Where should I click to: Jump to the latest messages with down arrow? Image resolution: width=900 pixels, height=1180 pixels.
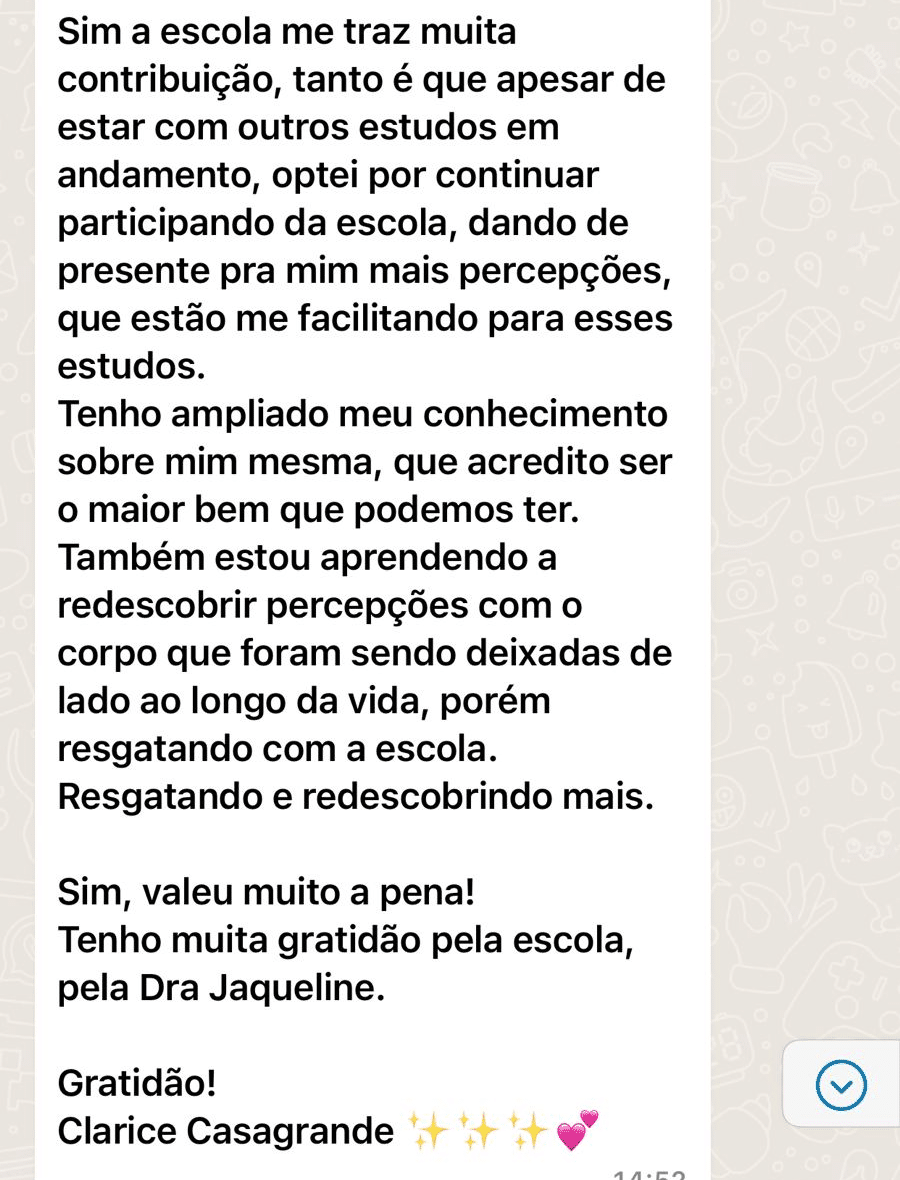pyautogui.click(x=841, y=1084)
